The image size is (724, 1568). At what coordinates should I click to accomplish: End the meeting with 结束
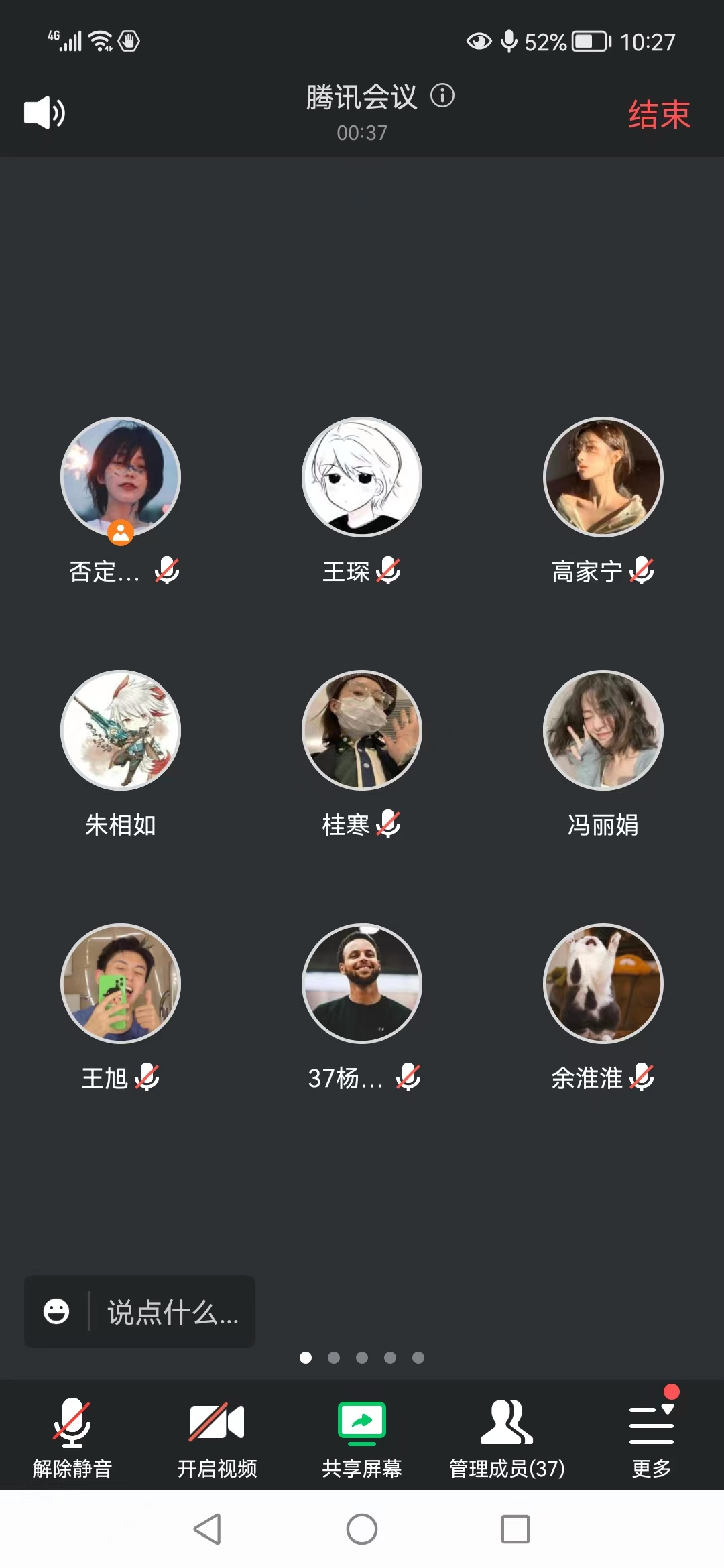[658, 114]
